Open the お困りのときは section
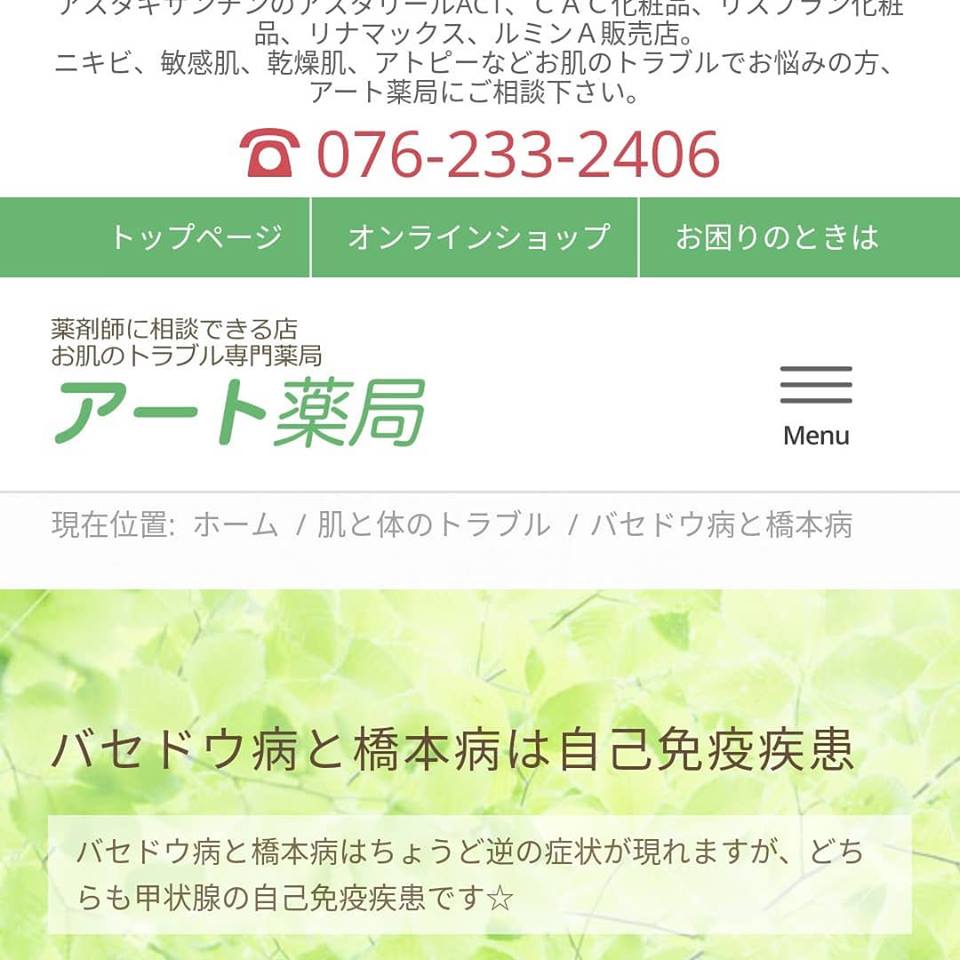Screen dimensions: 960x960 tap(777, 237)
